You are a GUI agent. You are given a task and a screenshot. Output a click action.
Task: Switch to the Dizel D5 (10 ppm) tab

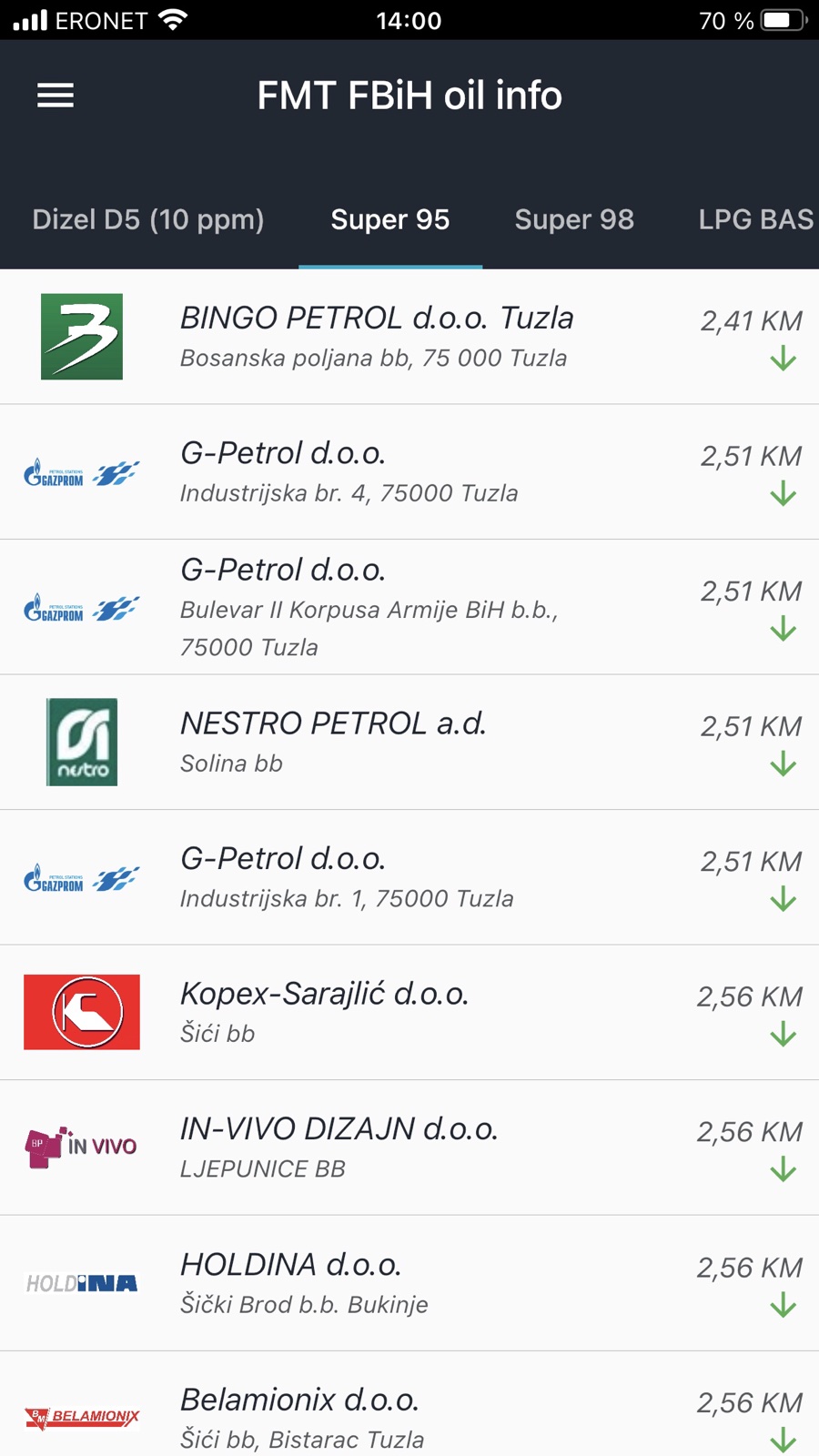148,219
